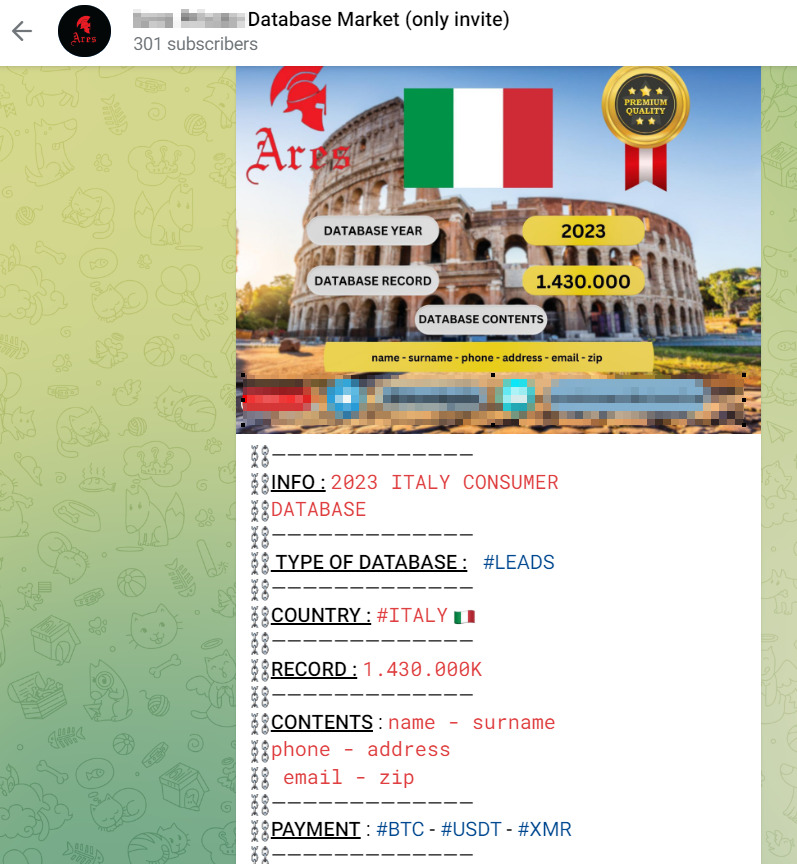Open the #XMR hashtag

[544, 830]
